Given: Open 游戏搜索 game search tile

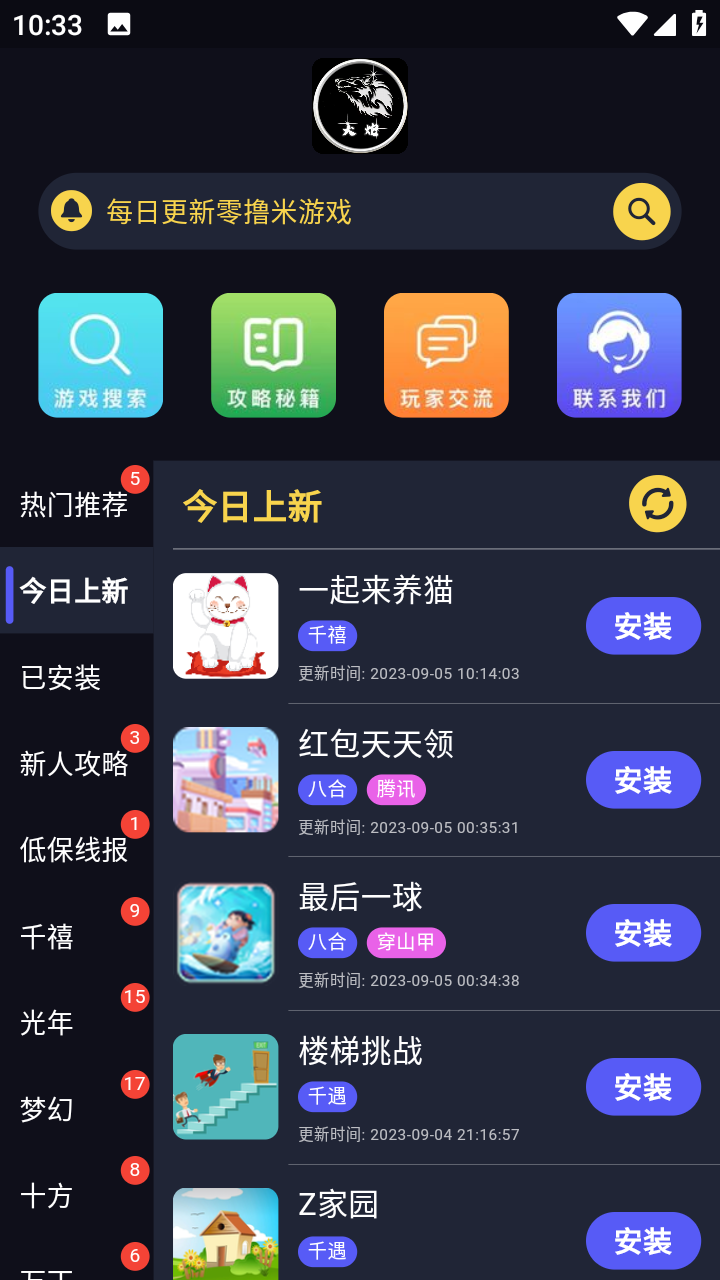Looking at the screenshot, I should pyautogui.click(x=100, y=355).
